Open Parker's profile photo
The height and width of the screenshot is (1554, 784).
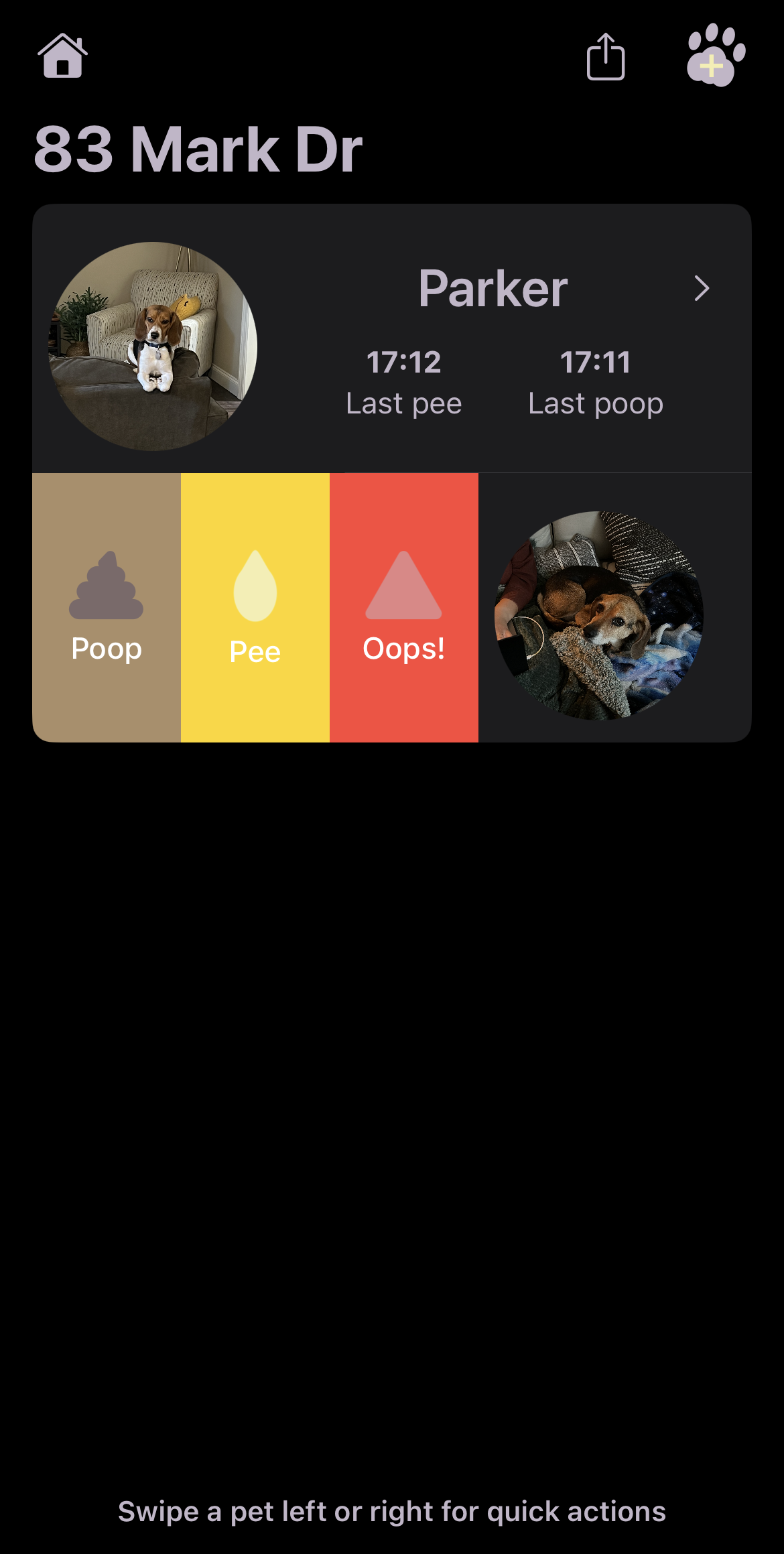point(153,346)
